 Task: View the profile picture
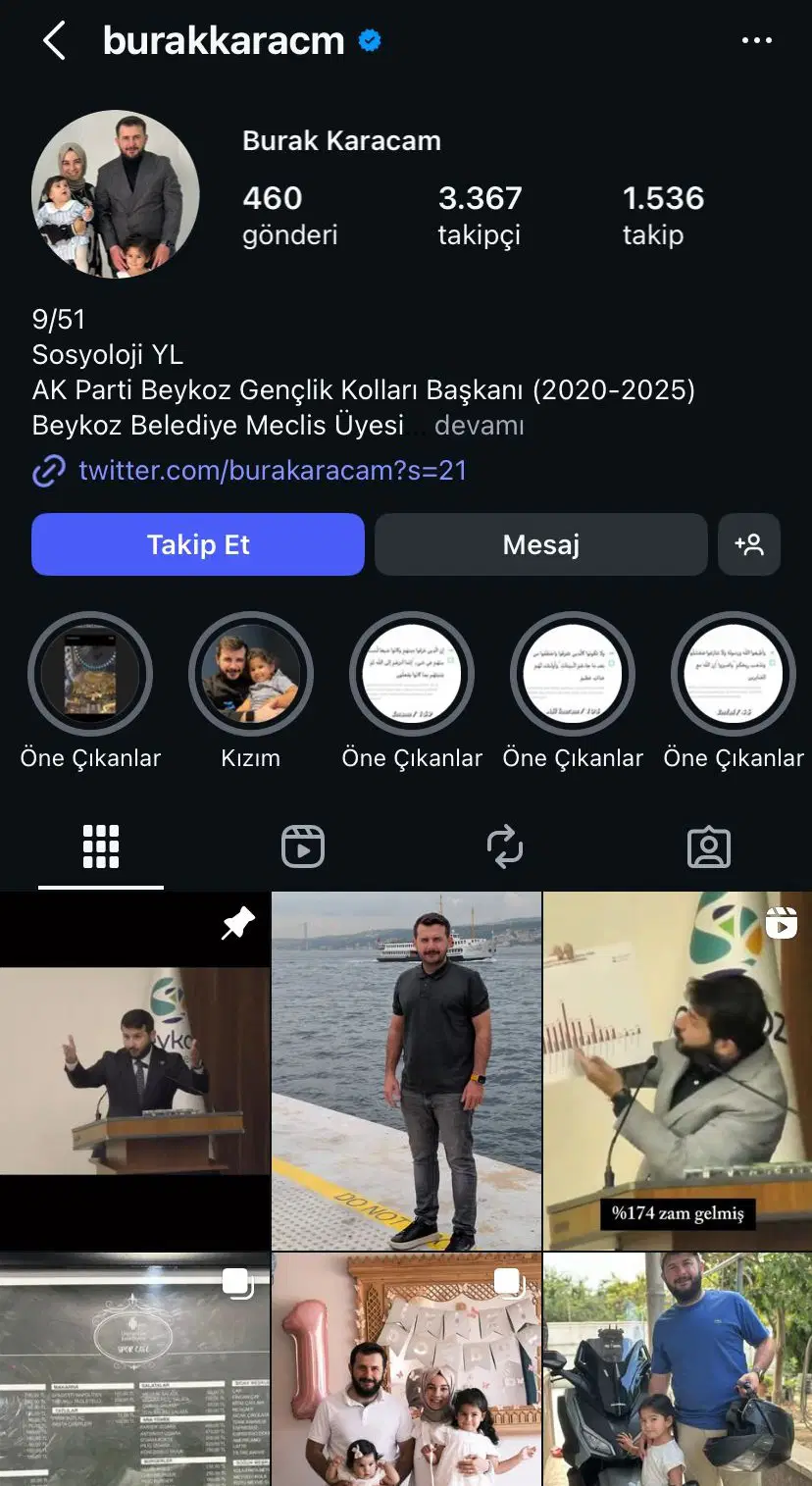click(x=116, y=194)
